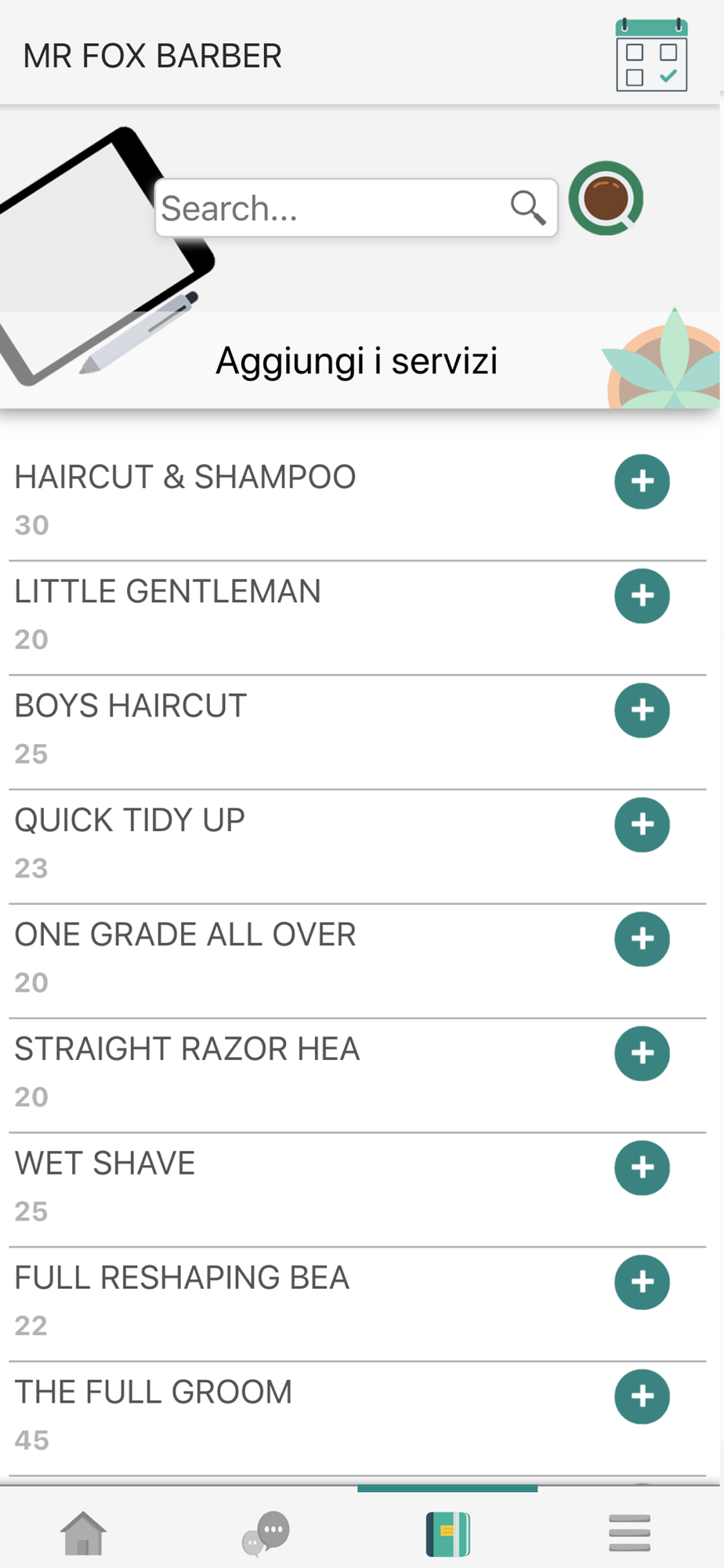The image size is (724, 1568).
Task: Tap the Search field
Action: [x=357, y=208]
